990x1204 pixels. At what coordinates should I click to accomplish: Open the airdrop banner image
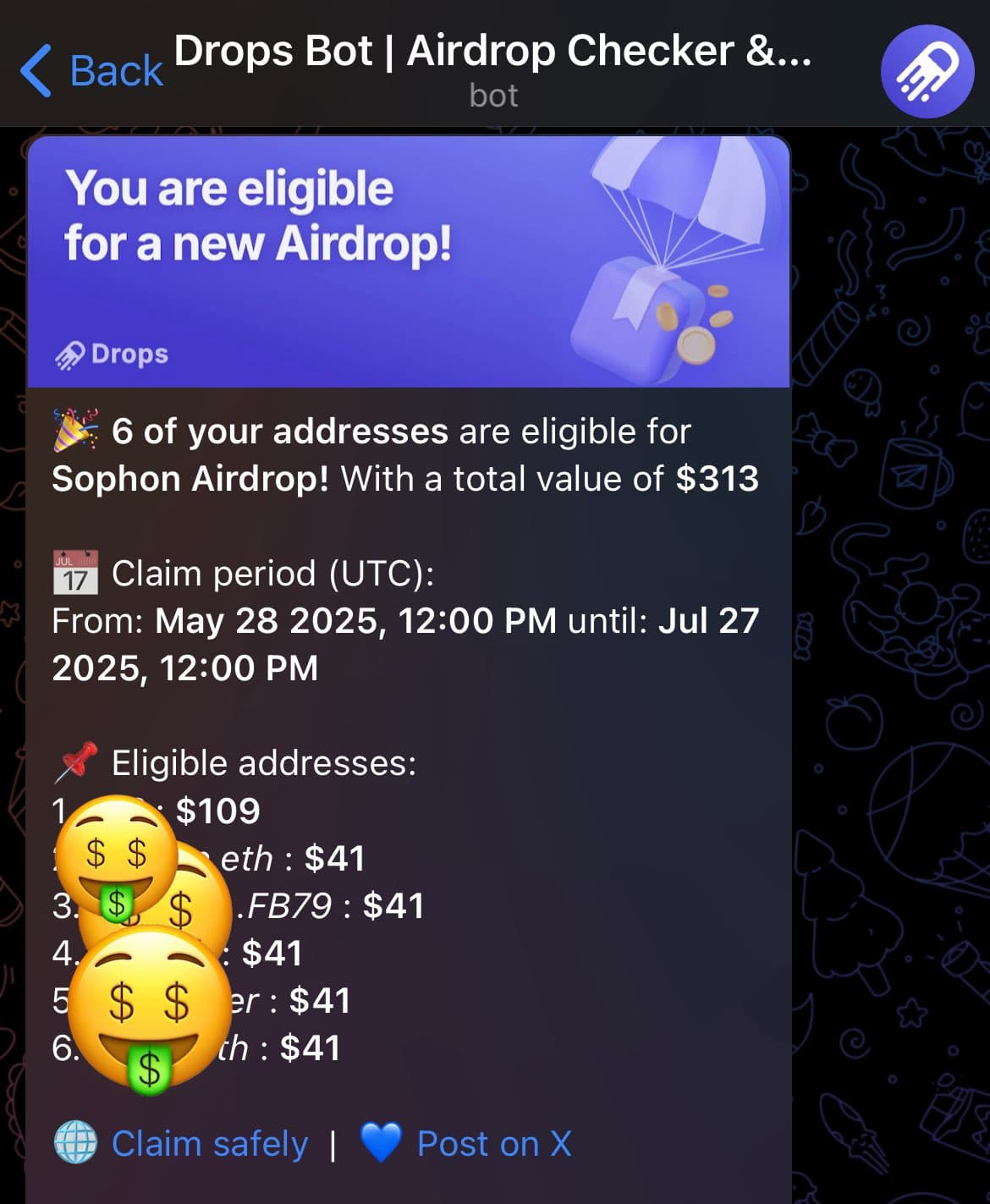[409, 261]
